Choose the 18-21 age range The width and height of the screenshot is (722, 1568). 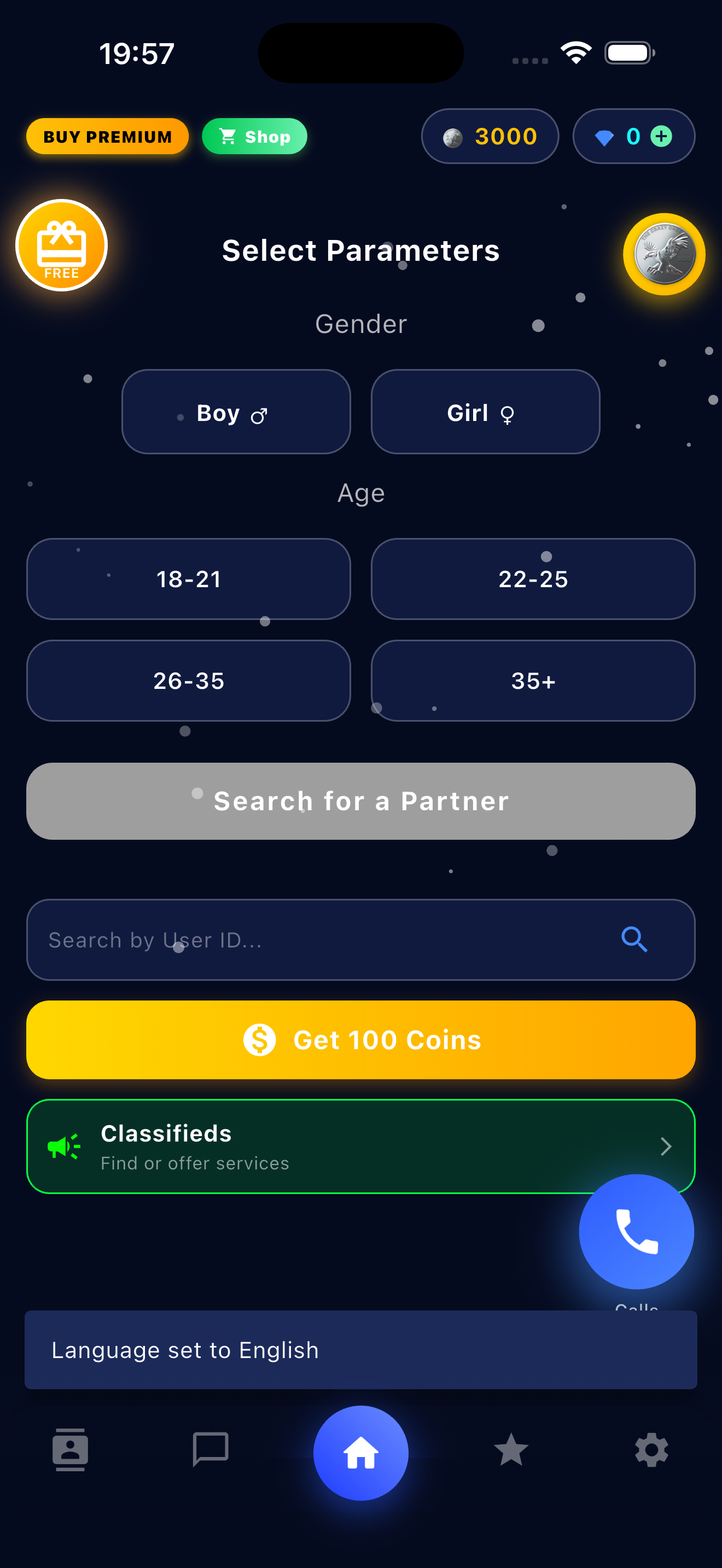pos(188,579)
